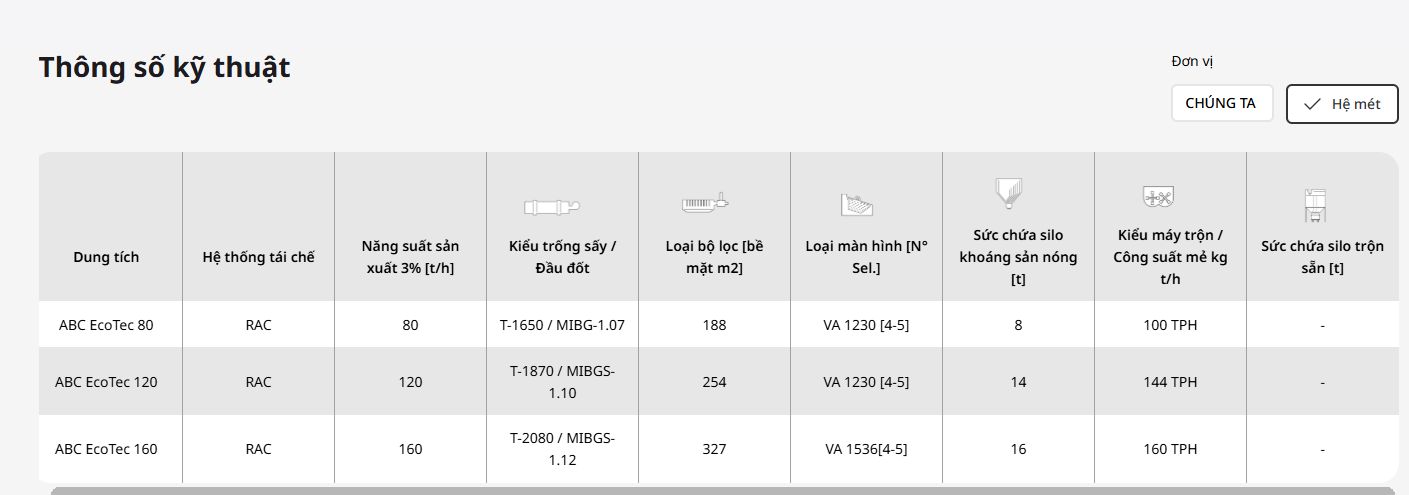Switch units to CHÚNG TA
The width and height of the screenshot is (1409, 495).
tap(1221, 103)
